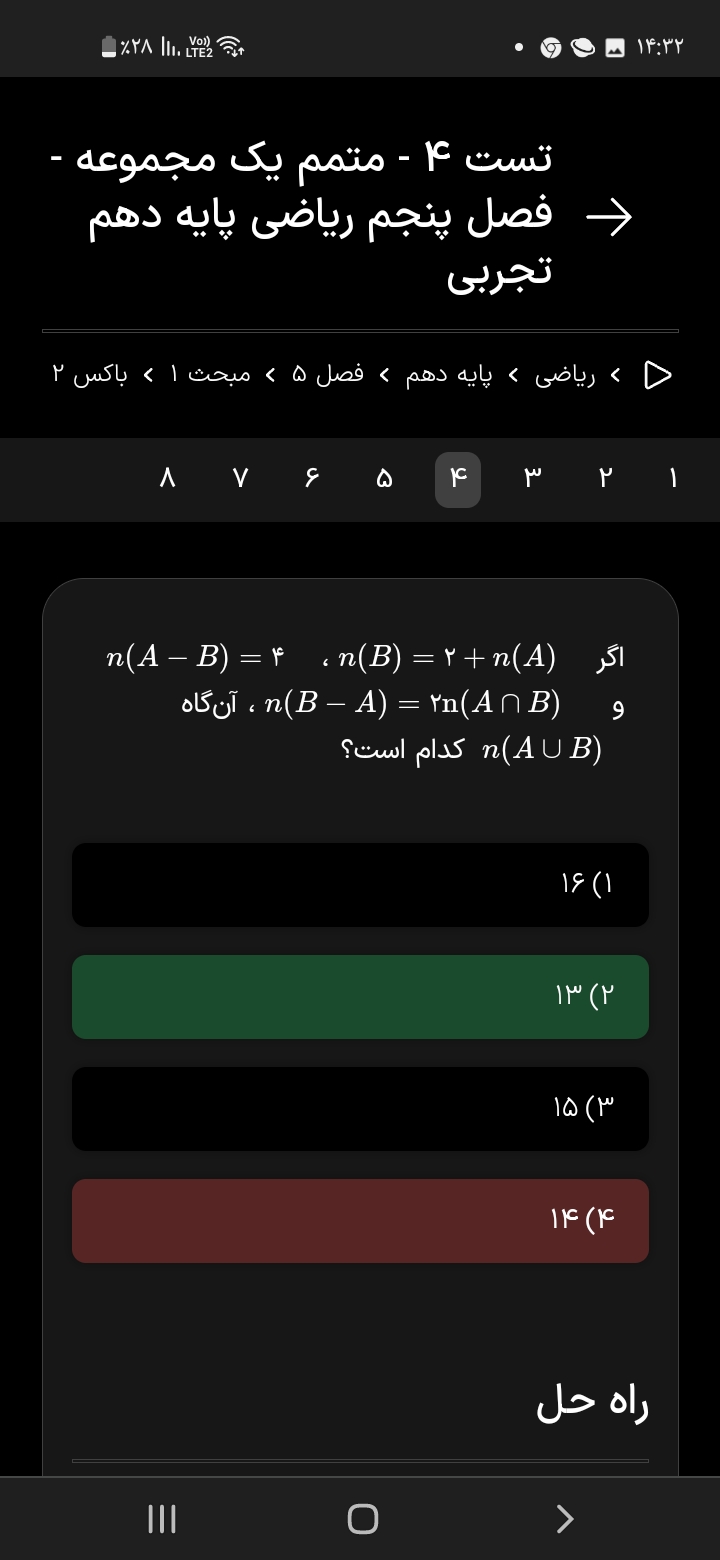720x1560 pixels.
Task: Tap the back arrow next to the title
Action: coord(609,215)
